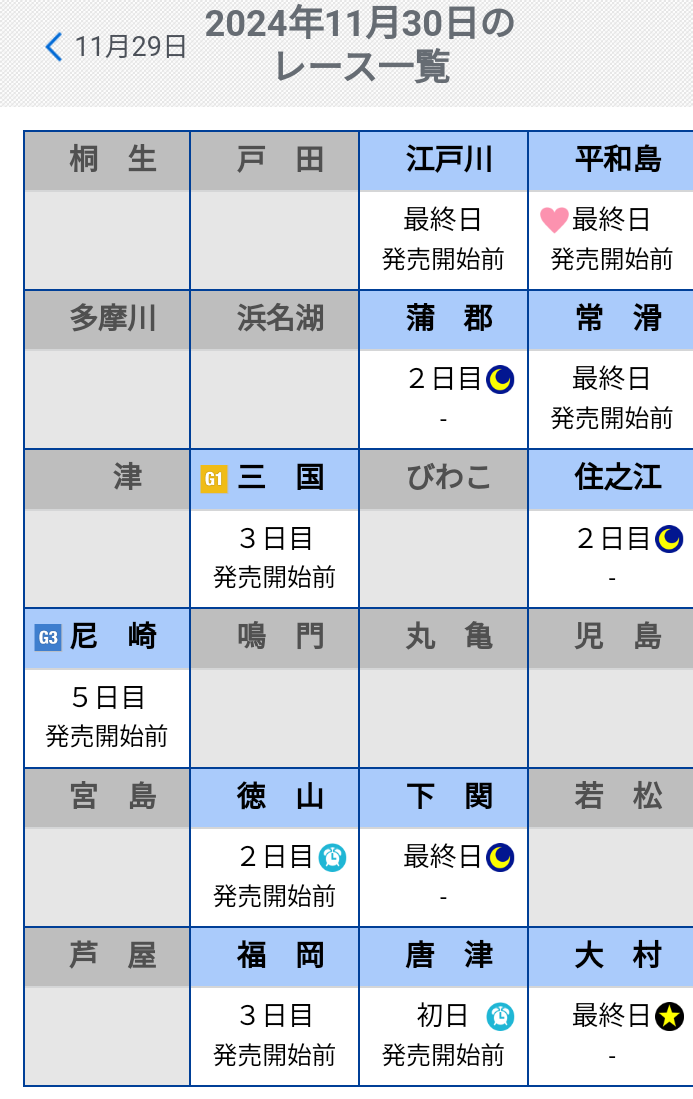693x1099 pixels.
Task: View 常滑 races for the final day
Action: (x=611, y=396)
